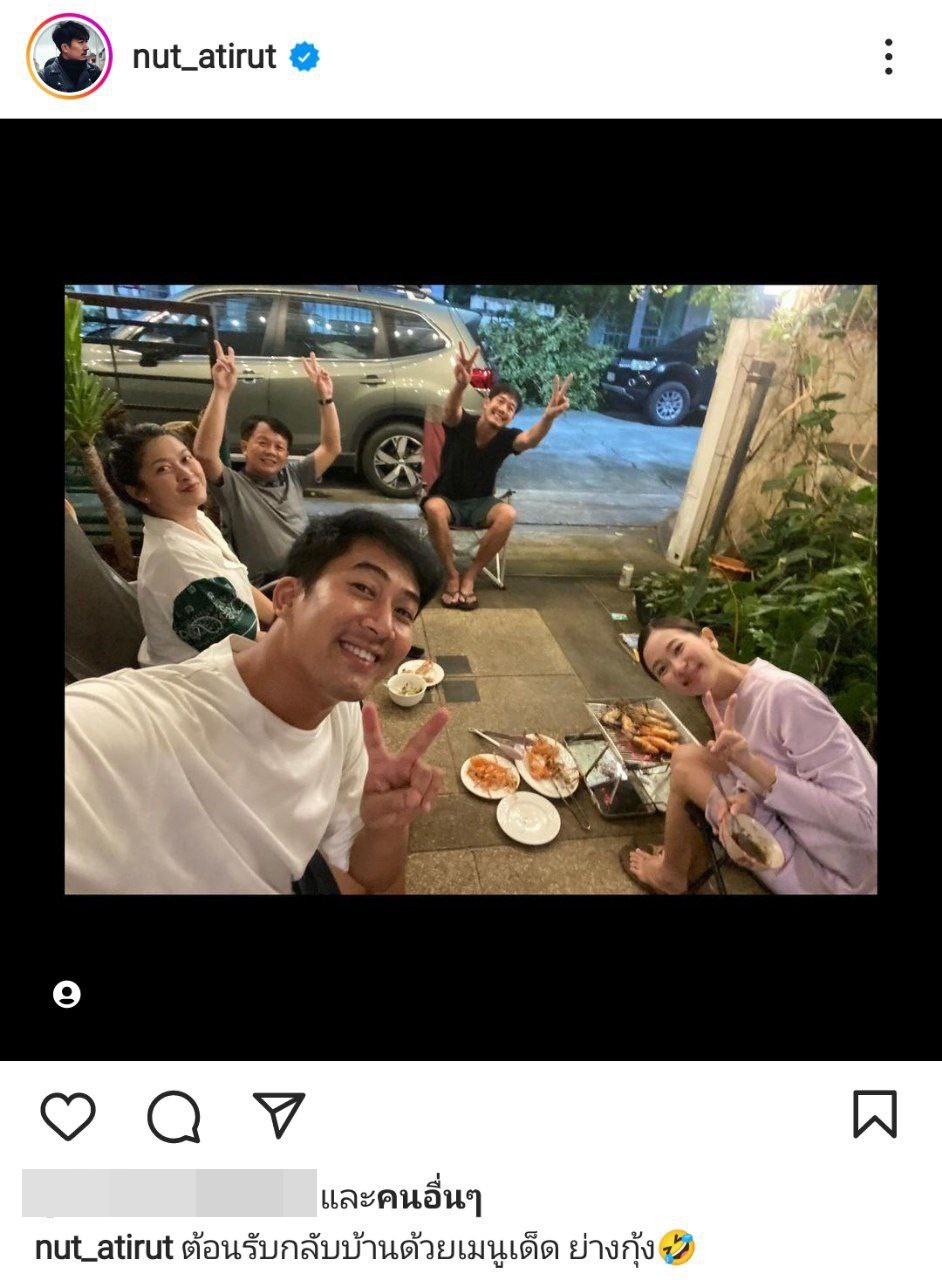Viewport: 942px width, 1280px height.
Task: Open comments with the speech bubble icon
Action: point(174,1116)
